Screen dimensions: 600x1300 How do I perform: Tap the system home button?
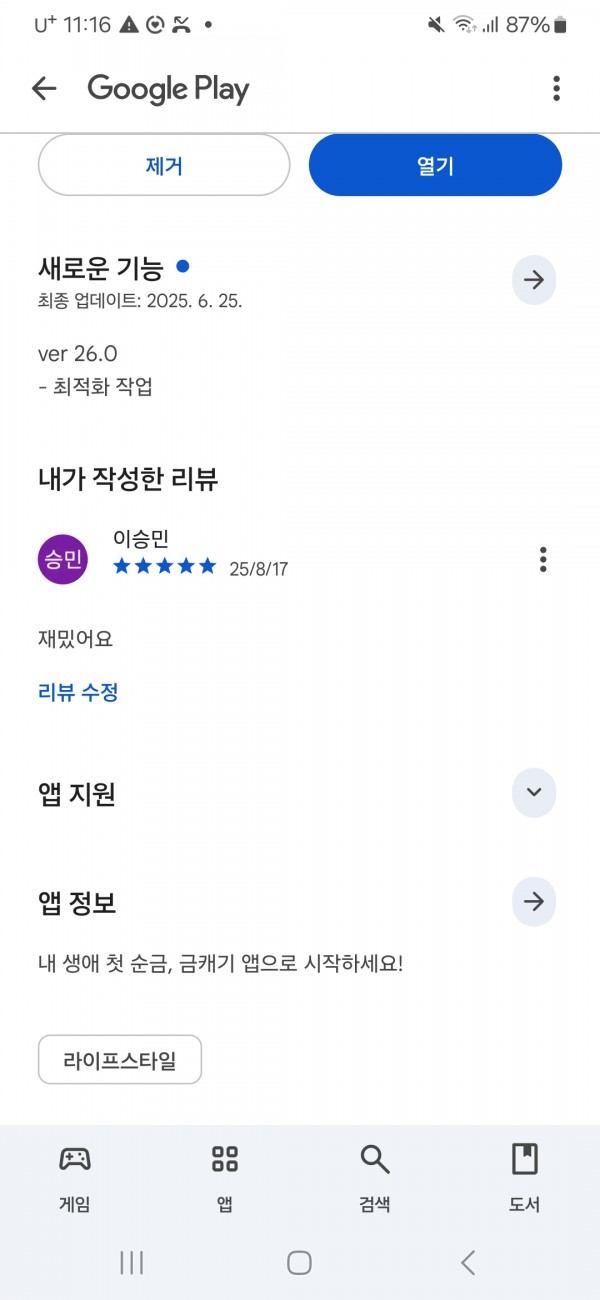299,1263
